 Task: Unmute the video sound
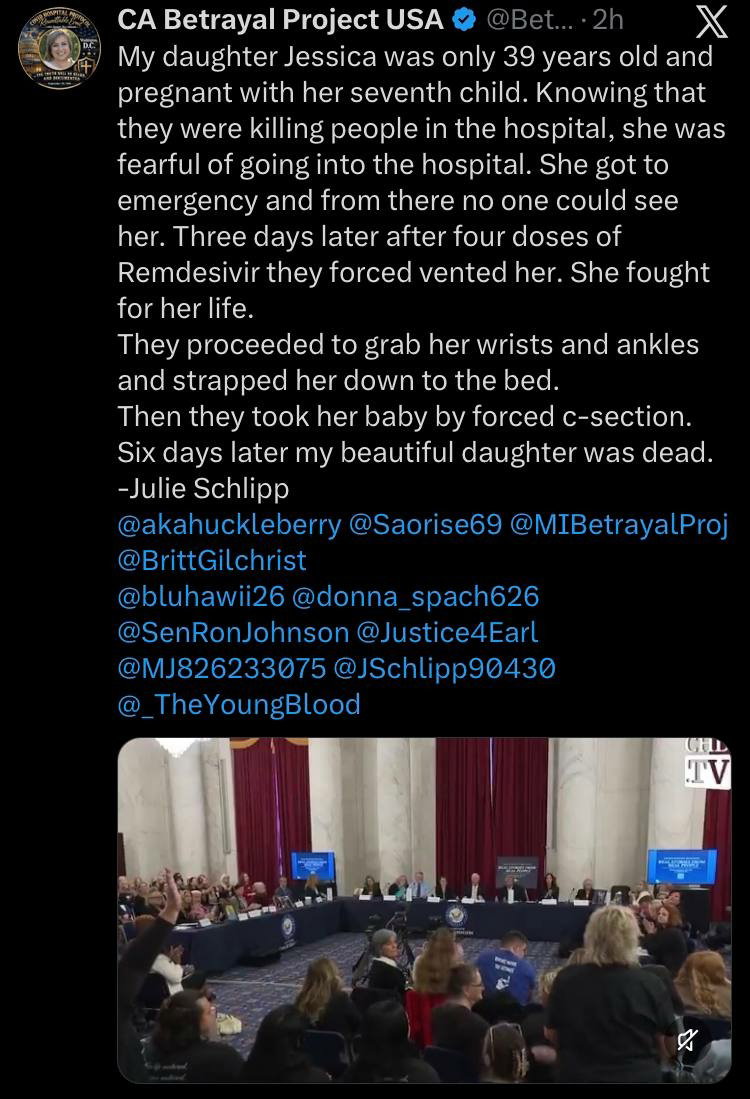coord(687,1040)
